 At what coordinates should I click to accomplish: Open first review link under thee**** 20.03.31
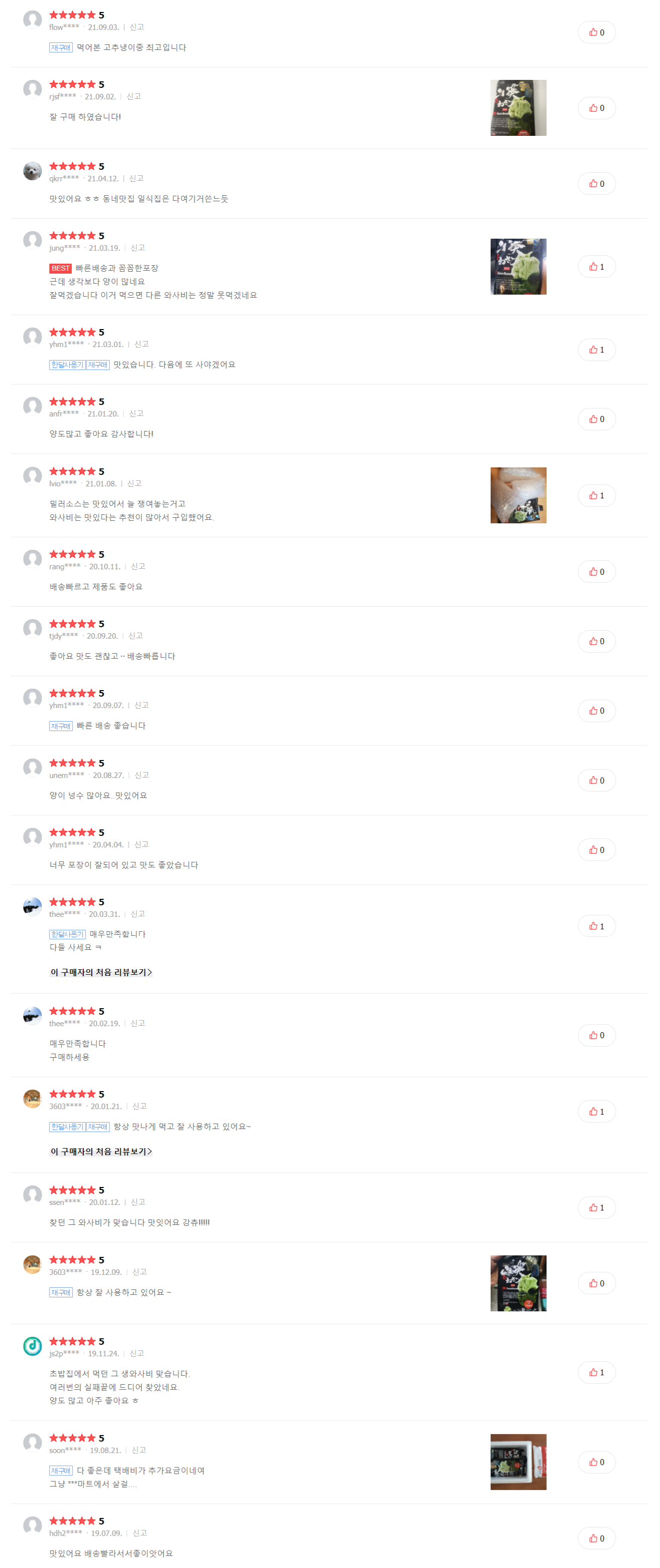(101, 972)
